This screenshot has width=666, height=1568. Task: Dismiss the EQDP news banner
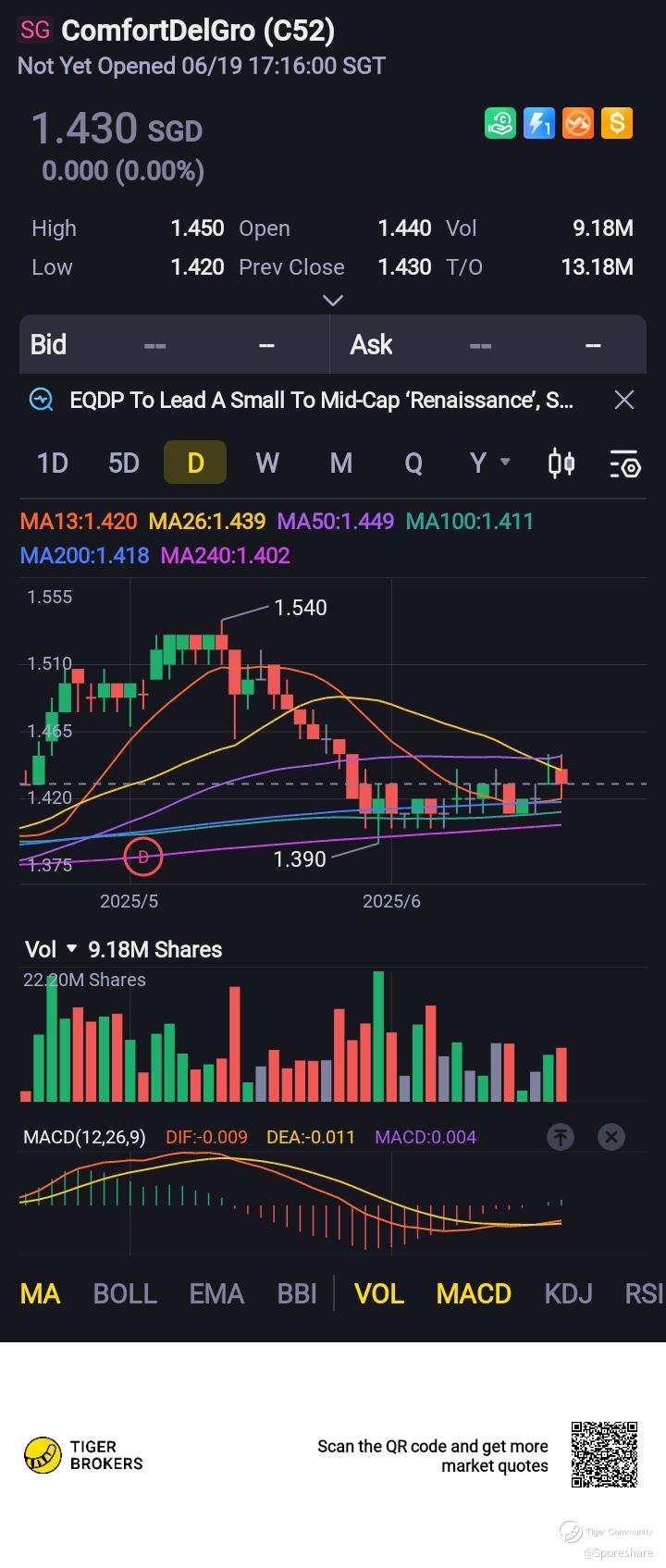(624, 400)
